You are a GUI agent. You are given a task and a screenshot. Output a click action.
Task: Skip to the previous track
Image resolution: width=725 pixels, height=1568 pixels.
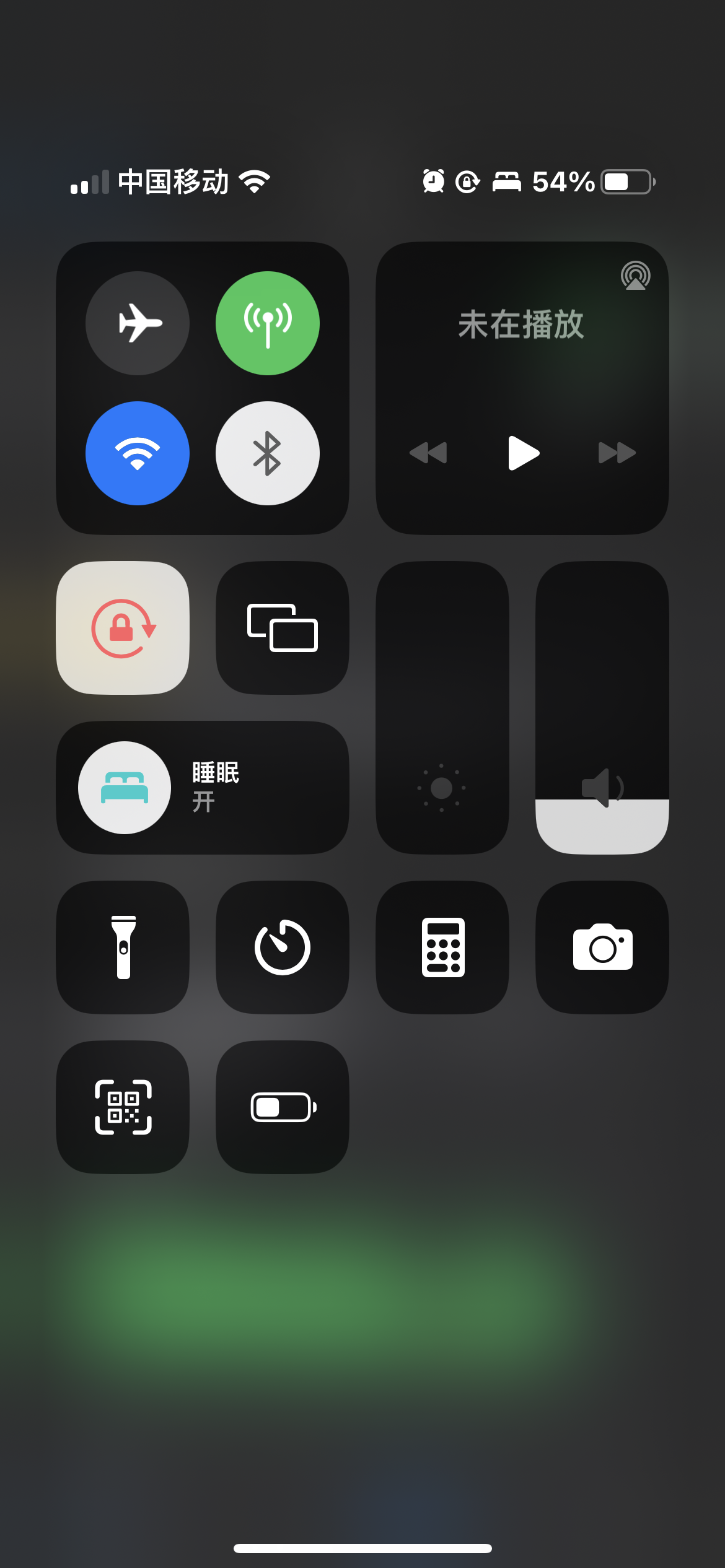pyautogui.click(x=428, y=453)
